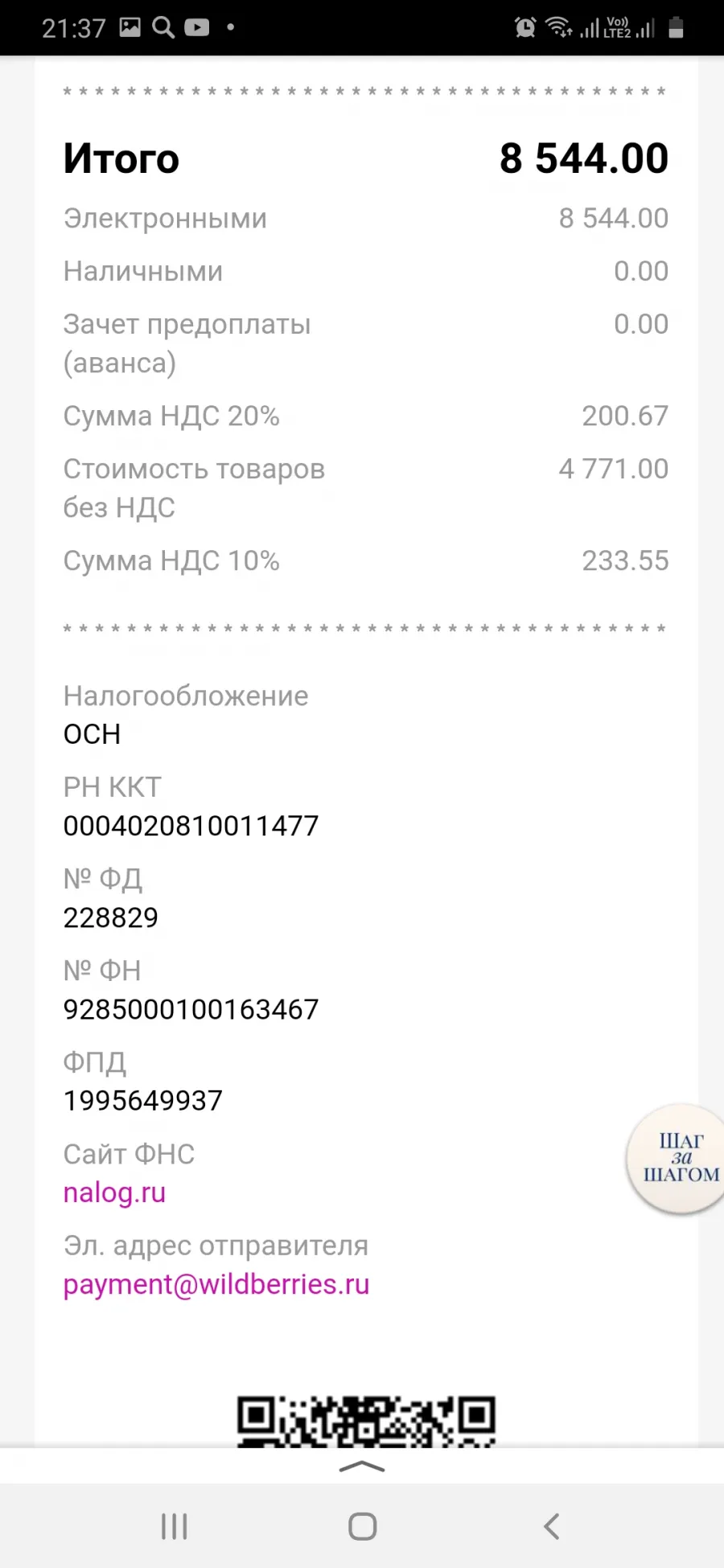This screenshot has width=724, height=1568.
Task: Open the nalog.ru link
Action: pyautogui.click(x=114, y=1192)
